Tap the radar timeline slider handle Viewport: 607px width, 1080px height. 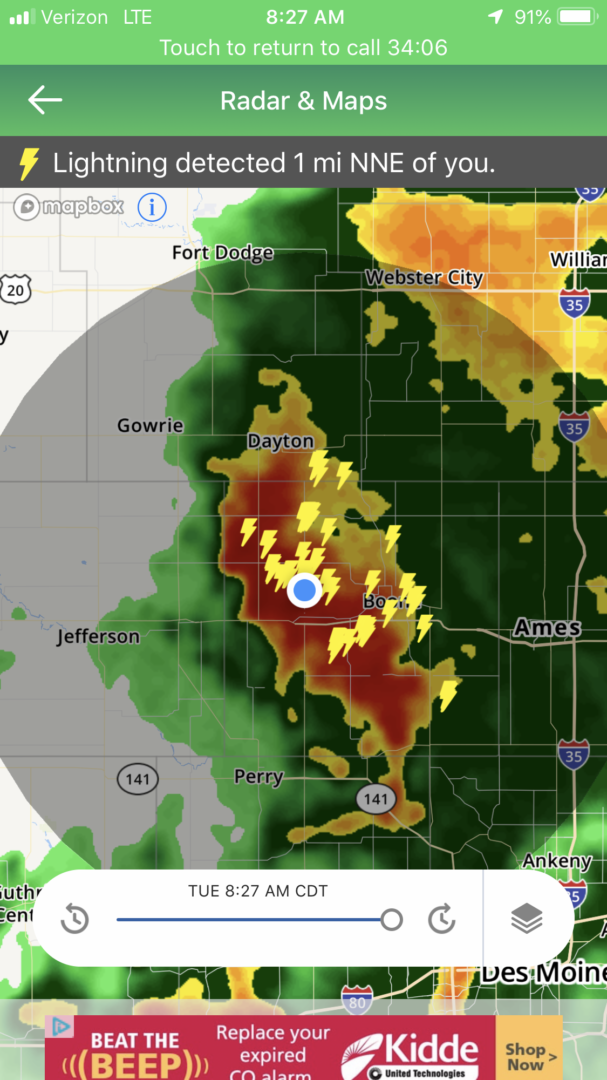point(392,919)
